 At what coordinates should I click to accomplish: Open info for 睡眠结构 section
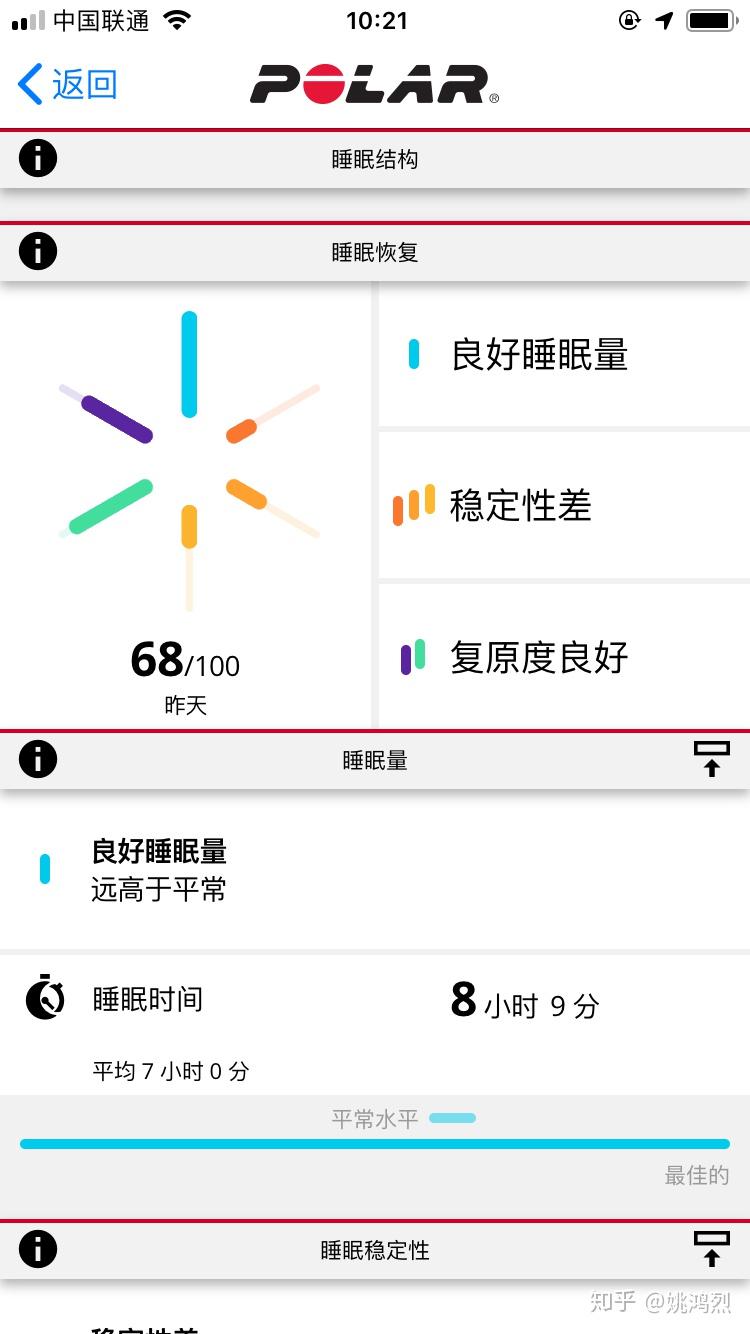click(38, 159)
